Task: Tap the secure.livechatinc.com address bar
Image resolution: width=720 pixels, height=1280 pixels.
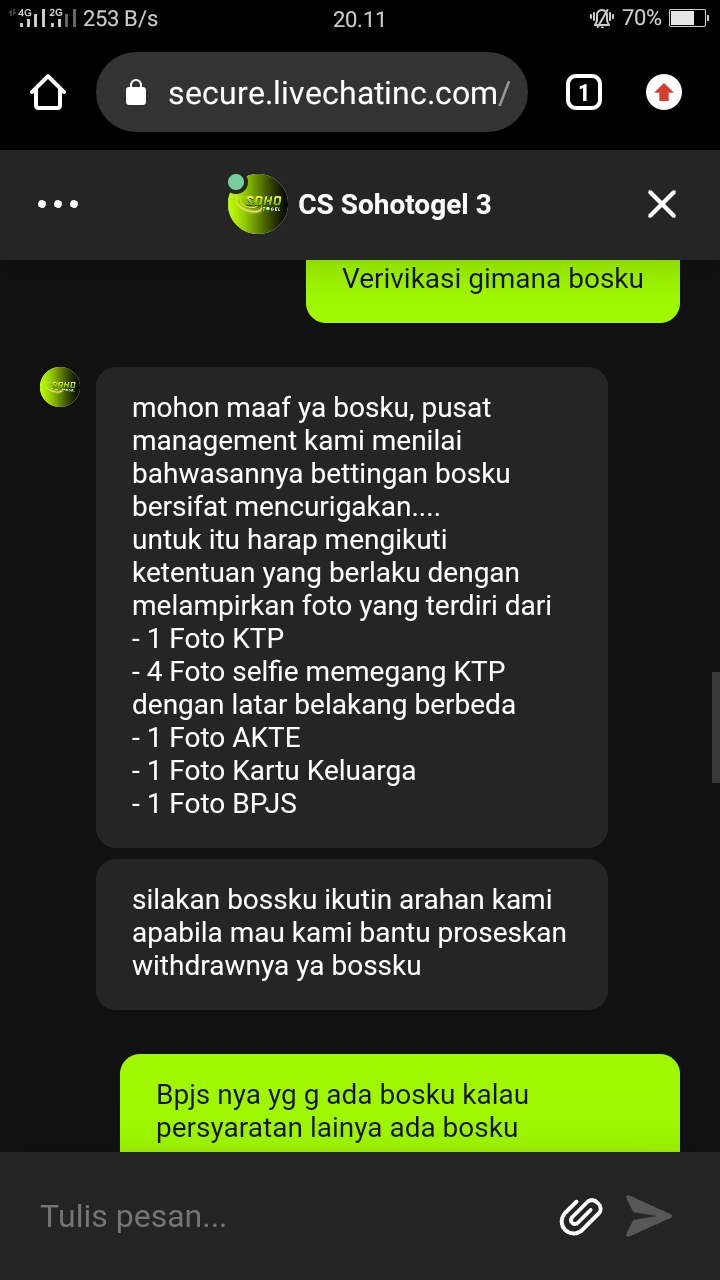Action: click(x=312, y=93)
